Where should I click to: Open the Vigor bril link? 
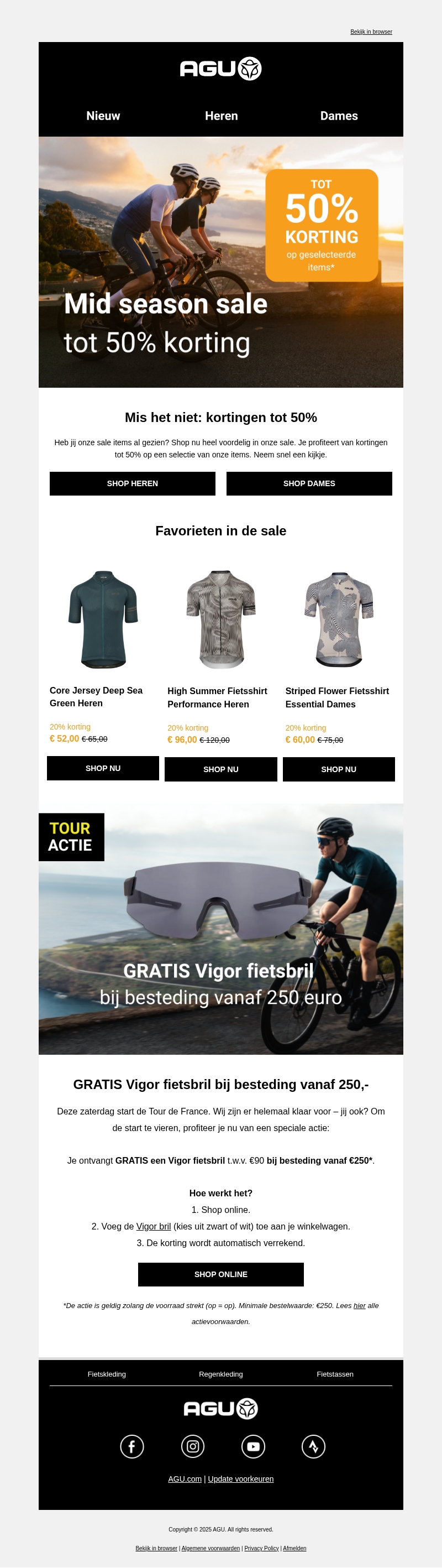click(153, 1226)
